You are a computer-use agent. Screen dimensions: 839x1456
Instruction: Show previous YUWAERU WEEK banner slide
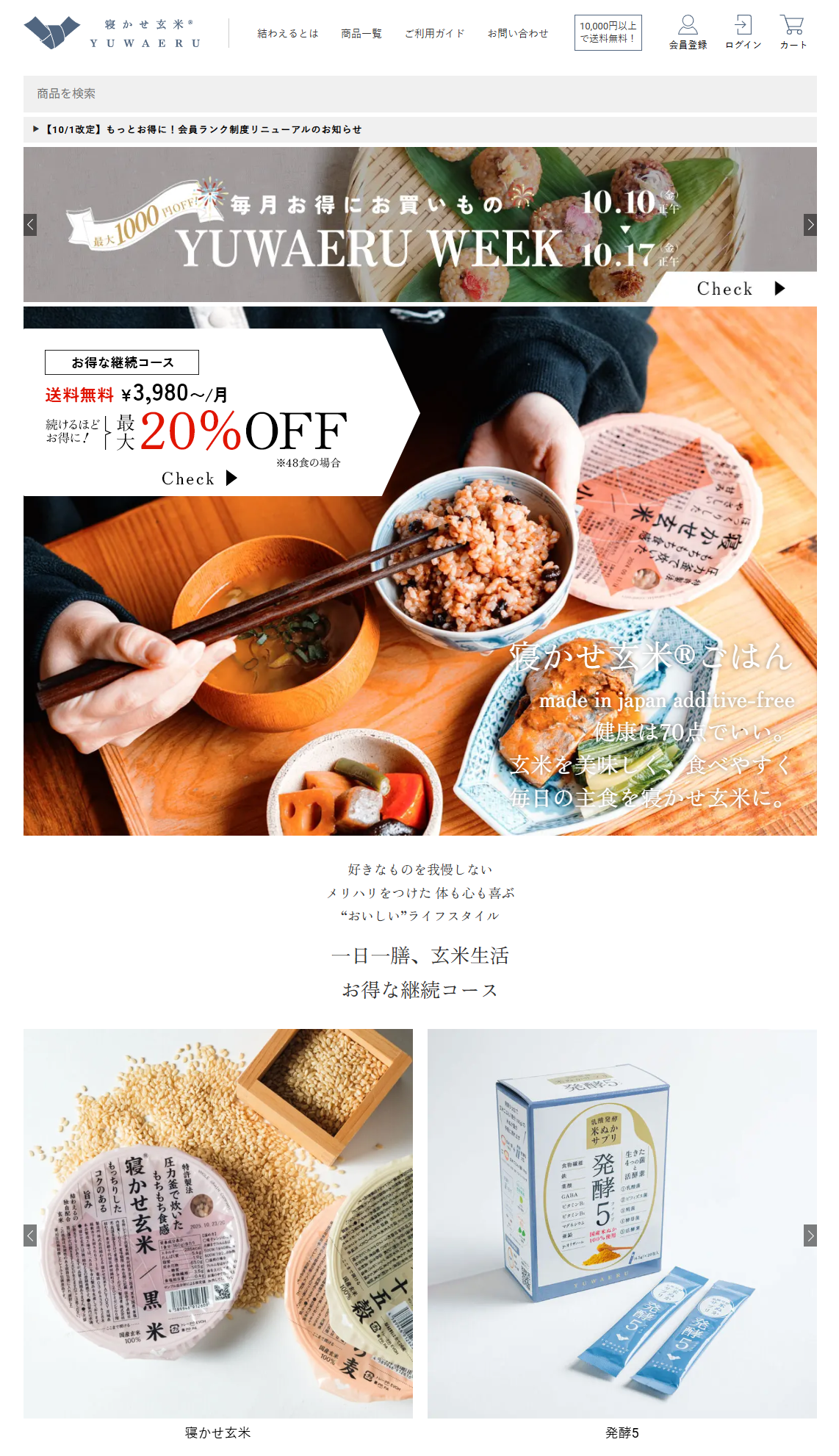pos(30,225)
